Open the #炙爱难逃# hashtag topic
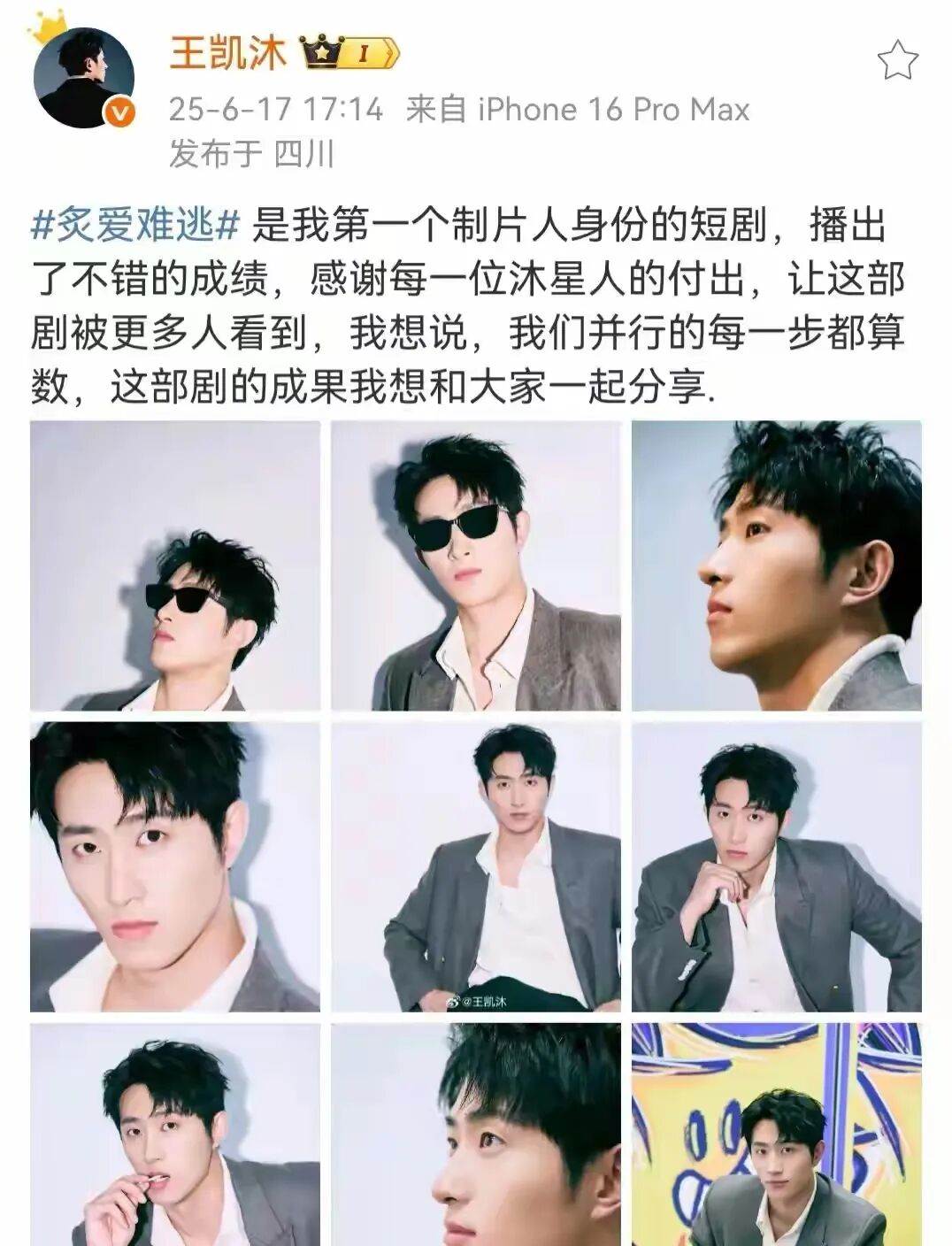 [135, 227]
